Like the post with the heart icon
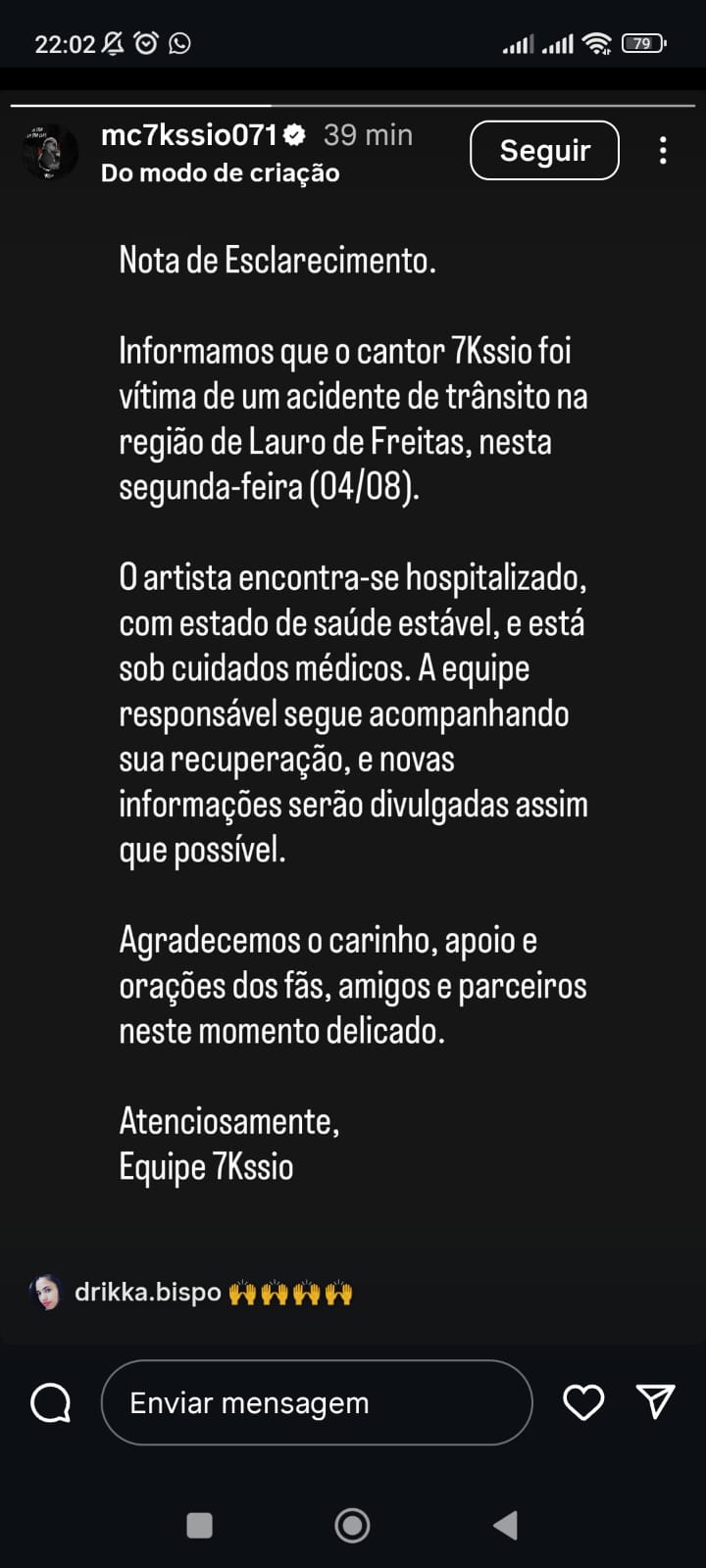706x1568 pixels. pos(583,1402)
